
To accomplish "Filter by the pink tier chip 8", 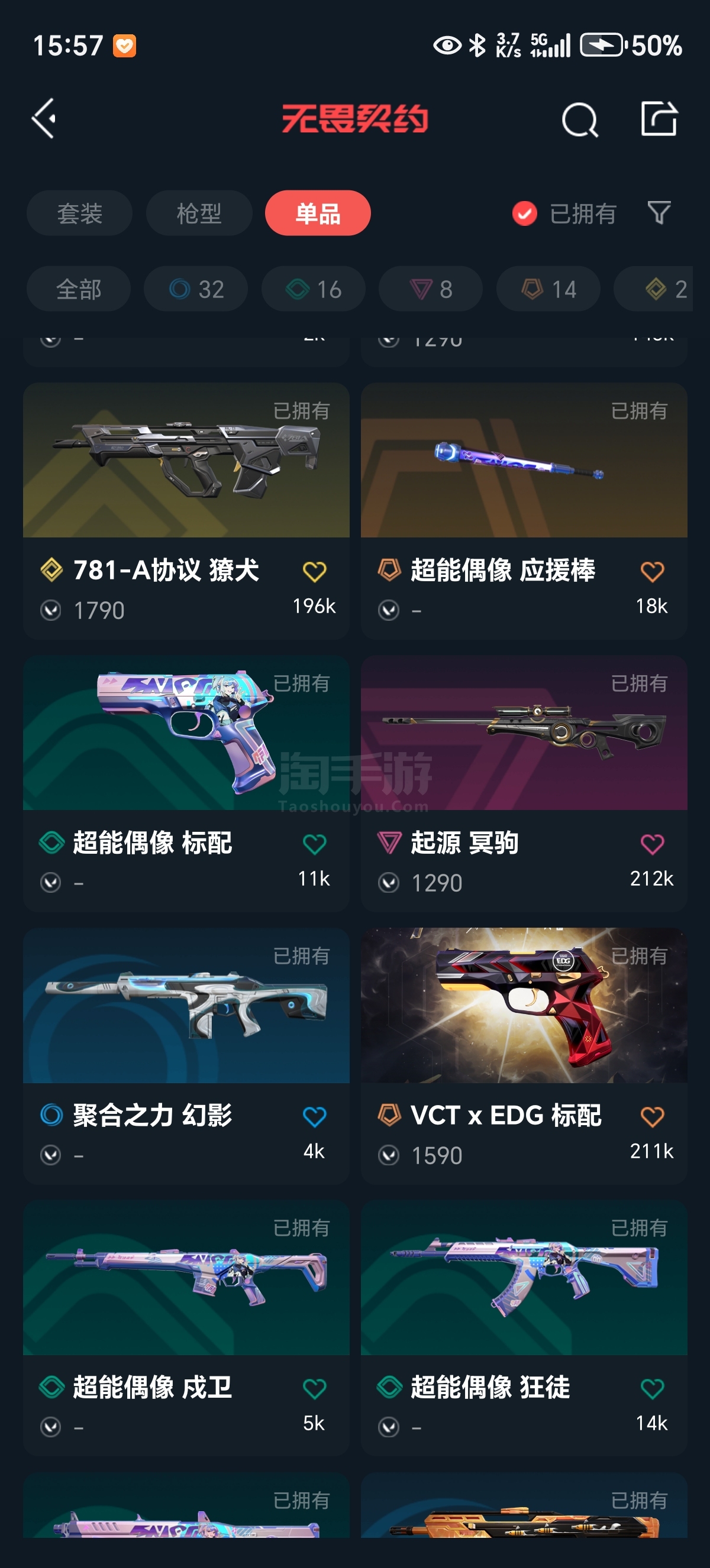I will click(x=431, y=289).
